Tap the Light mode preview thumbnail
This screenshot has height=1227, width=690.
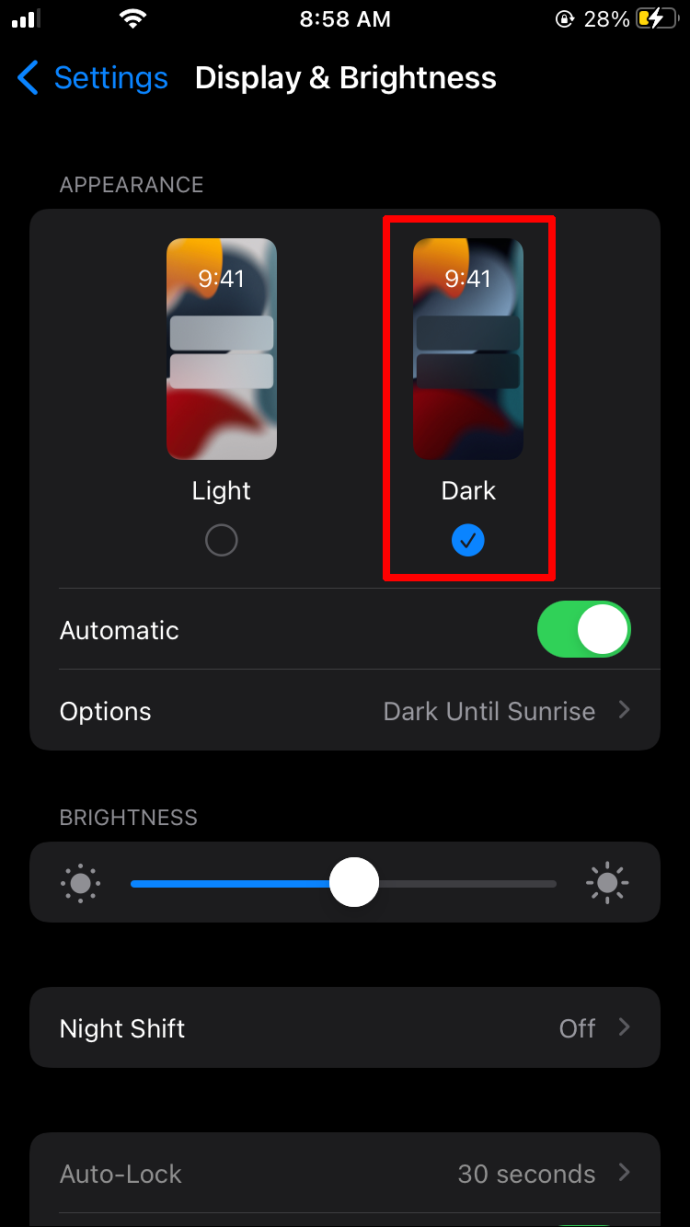pos(221,349)
